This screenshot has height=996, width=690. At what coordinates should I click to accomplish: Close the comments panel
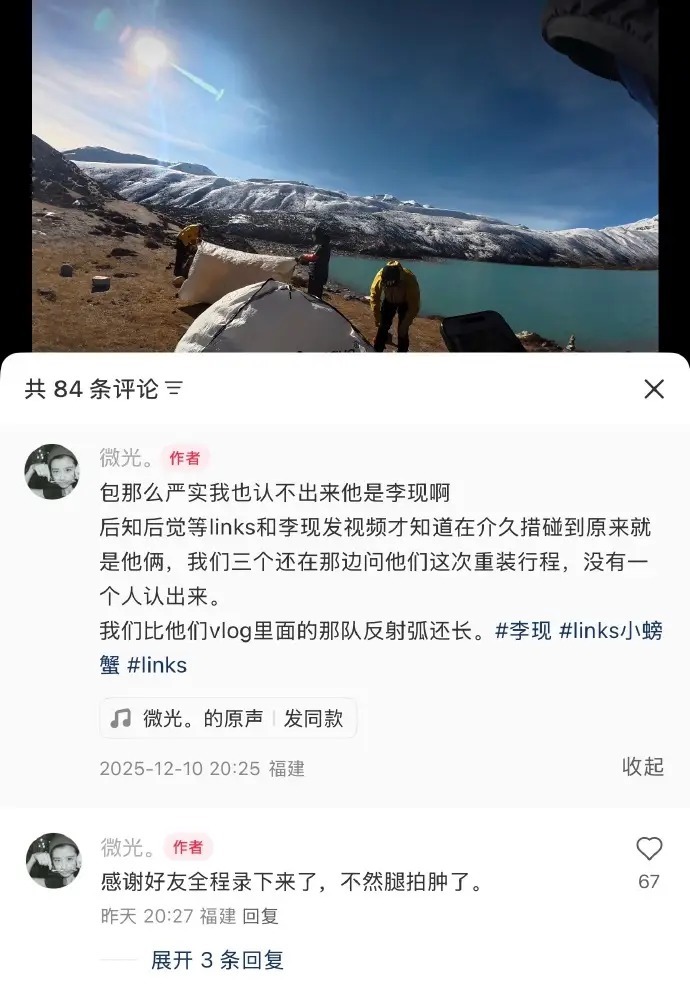click(653, 389)
